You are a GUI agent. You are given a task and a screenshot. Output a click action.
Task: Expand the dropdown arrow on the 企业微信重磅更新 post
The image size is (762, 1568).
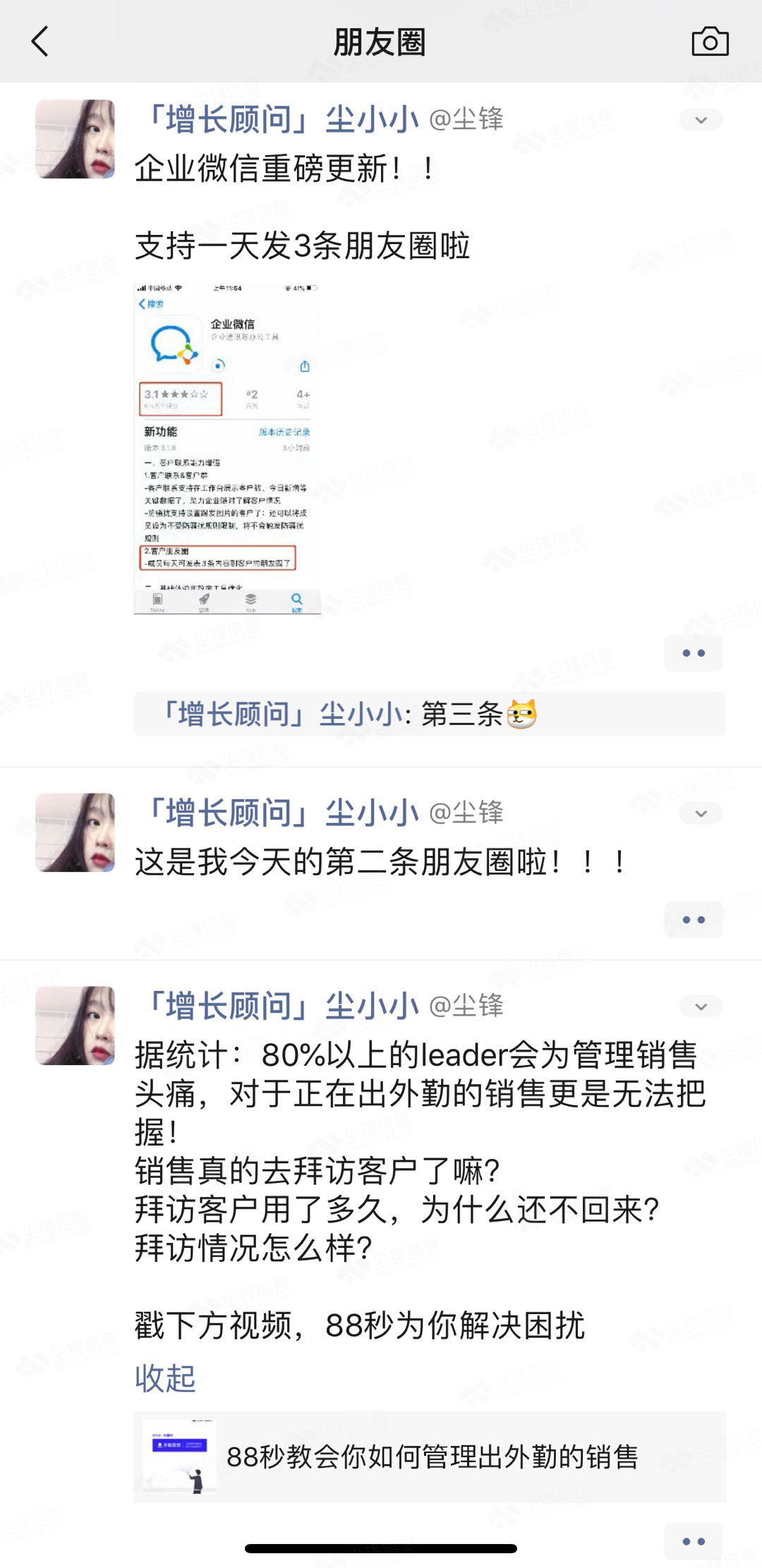coord(701,120)
